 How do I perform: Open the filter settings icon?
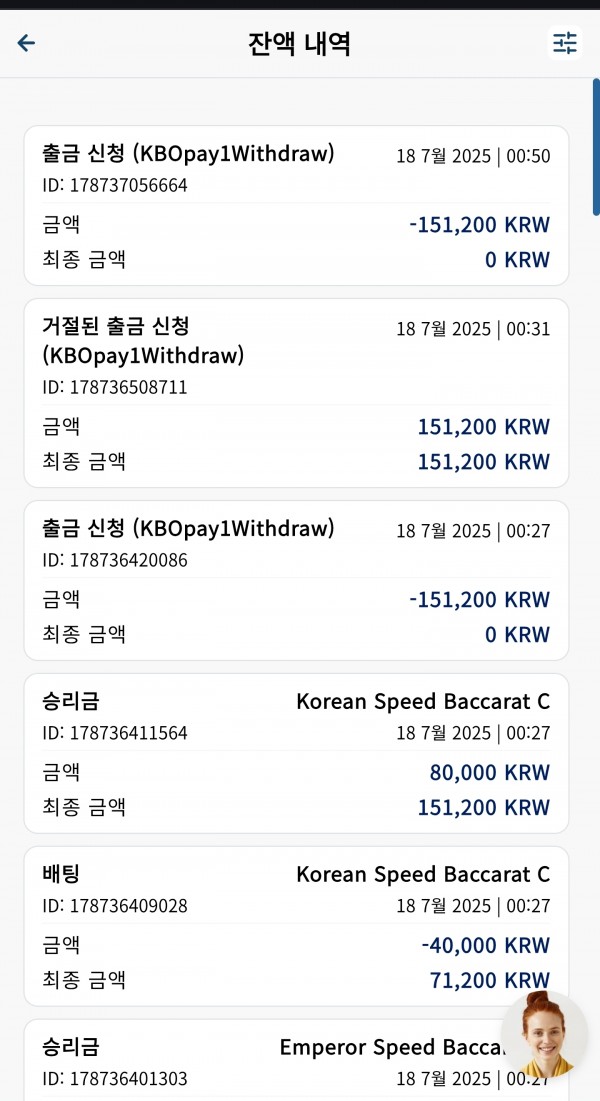pyautogui.click(x=564, y=44)
